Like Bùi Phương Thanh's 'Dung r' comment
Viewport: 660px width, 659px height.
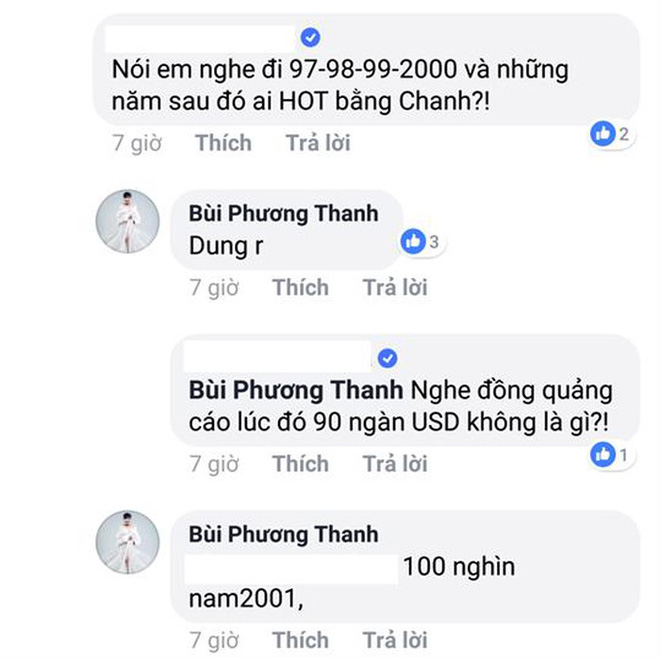tap(300, 287)
